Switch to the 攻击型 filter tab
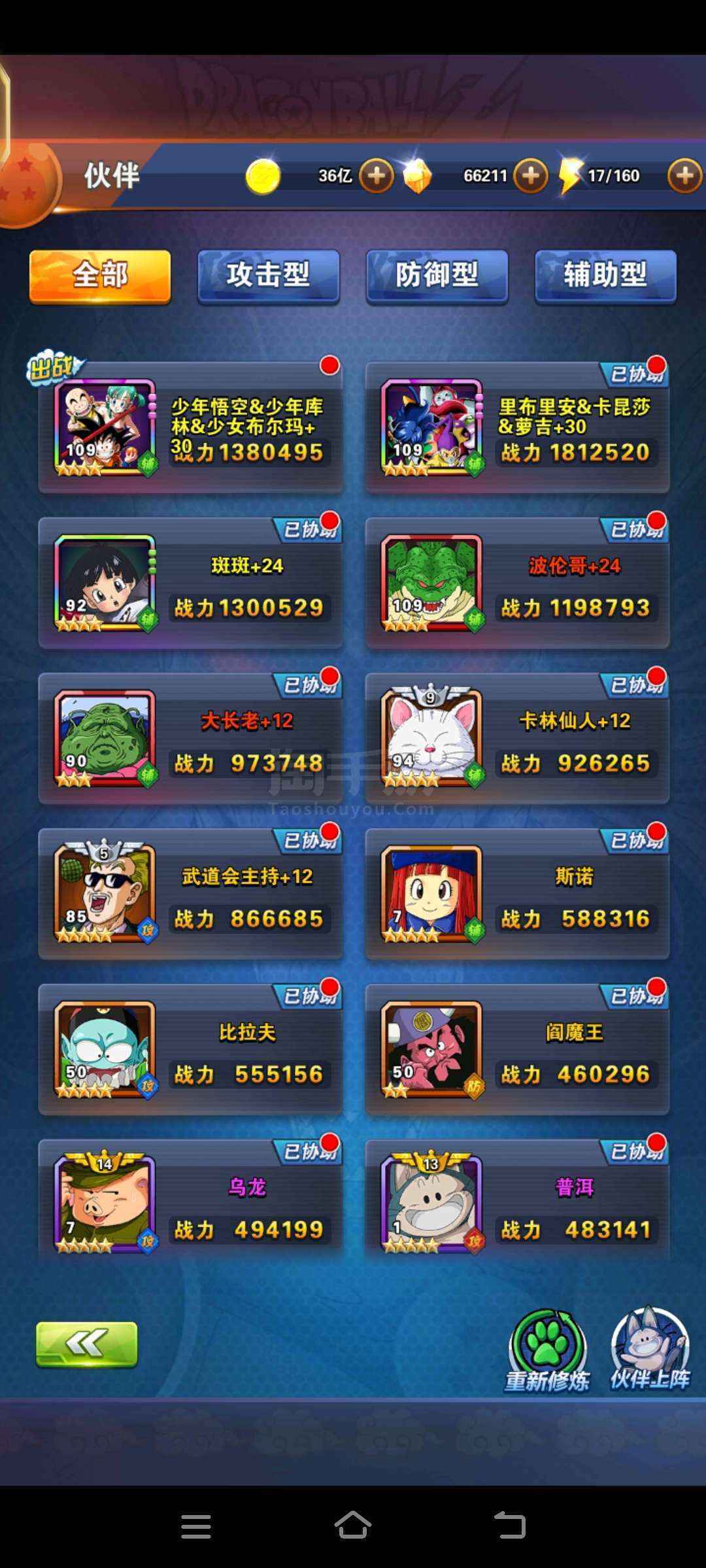Viewport: 706px width, 1568px height. [268, 275]
